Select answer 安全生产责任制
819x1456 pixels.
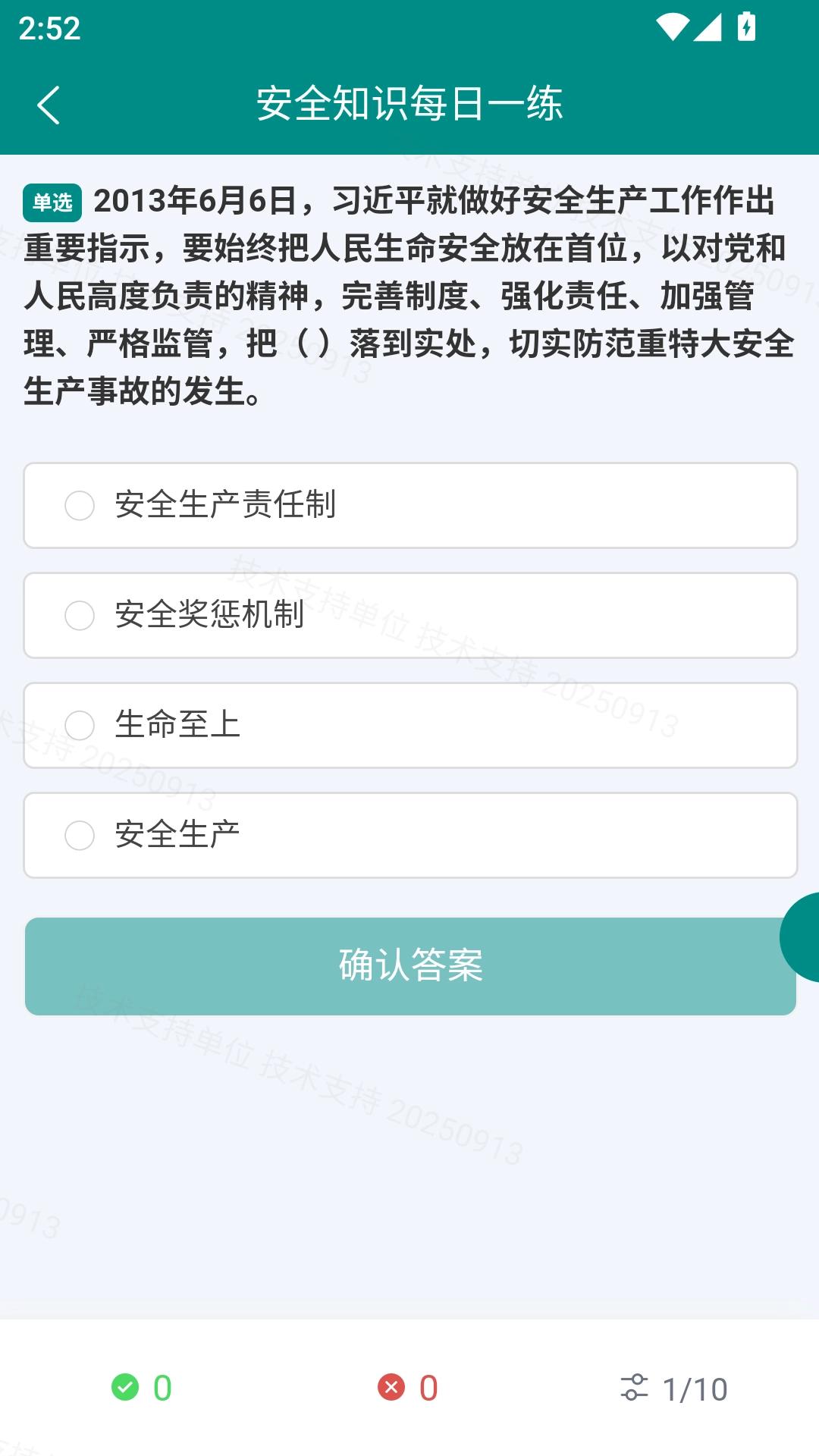coord(410,505)
